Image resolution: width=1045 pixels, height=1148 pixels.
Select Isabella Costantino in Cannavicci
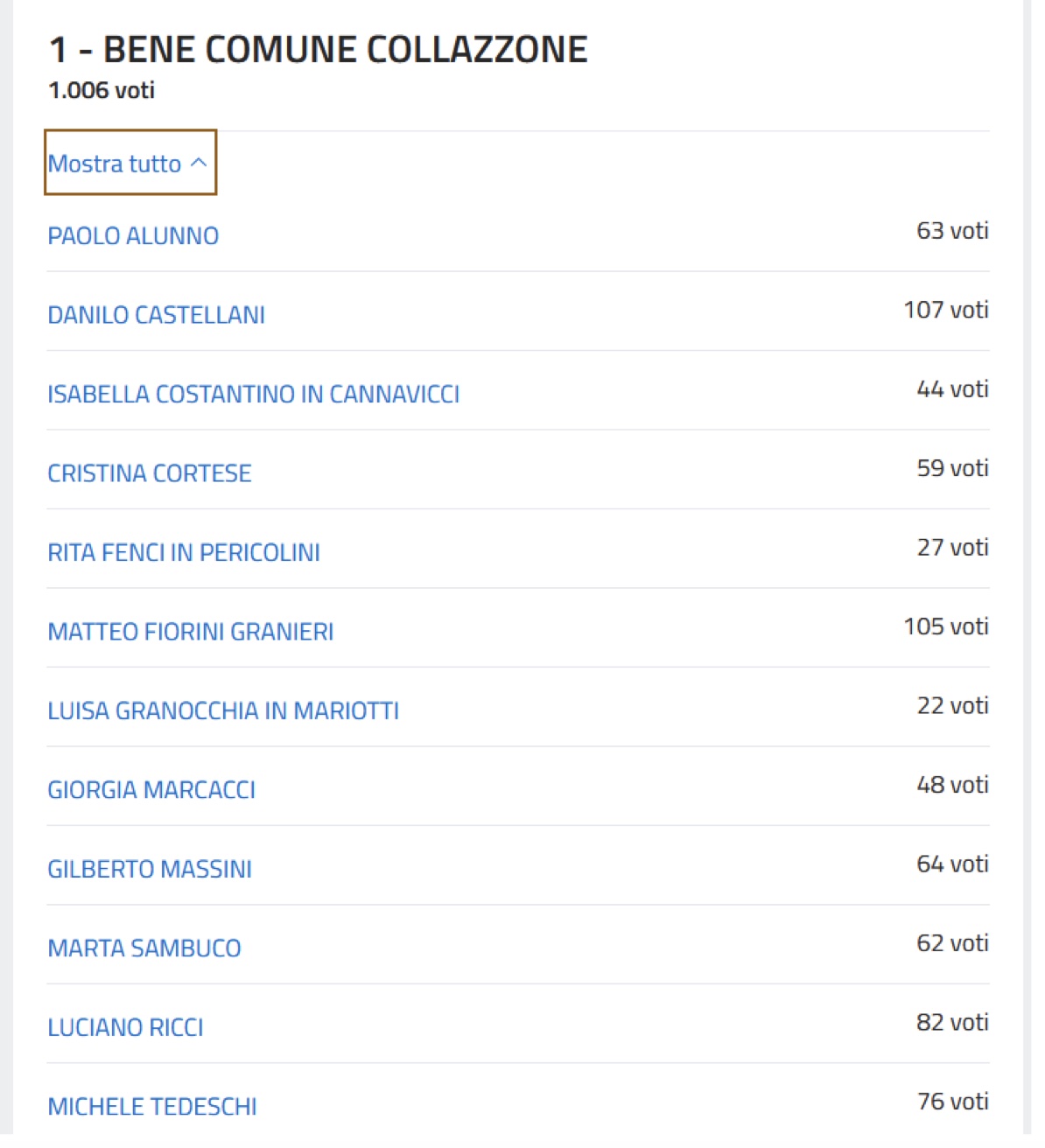[253, 395]
